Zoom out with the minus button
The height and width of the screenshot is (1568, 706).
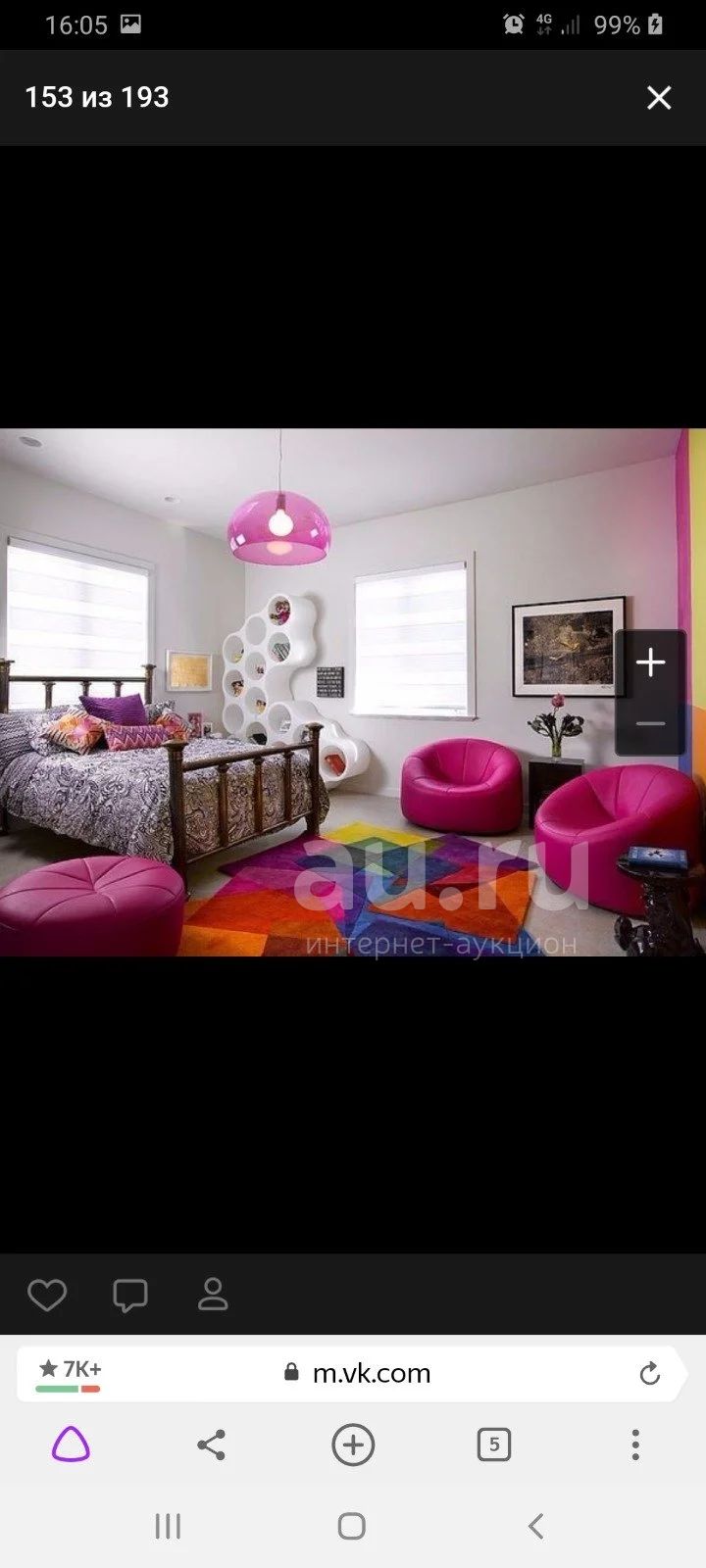(x=650, y=723)
